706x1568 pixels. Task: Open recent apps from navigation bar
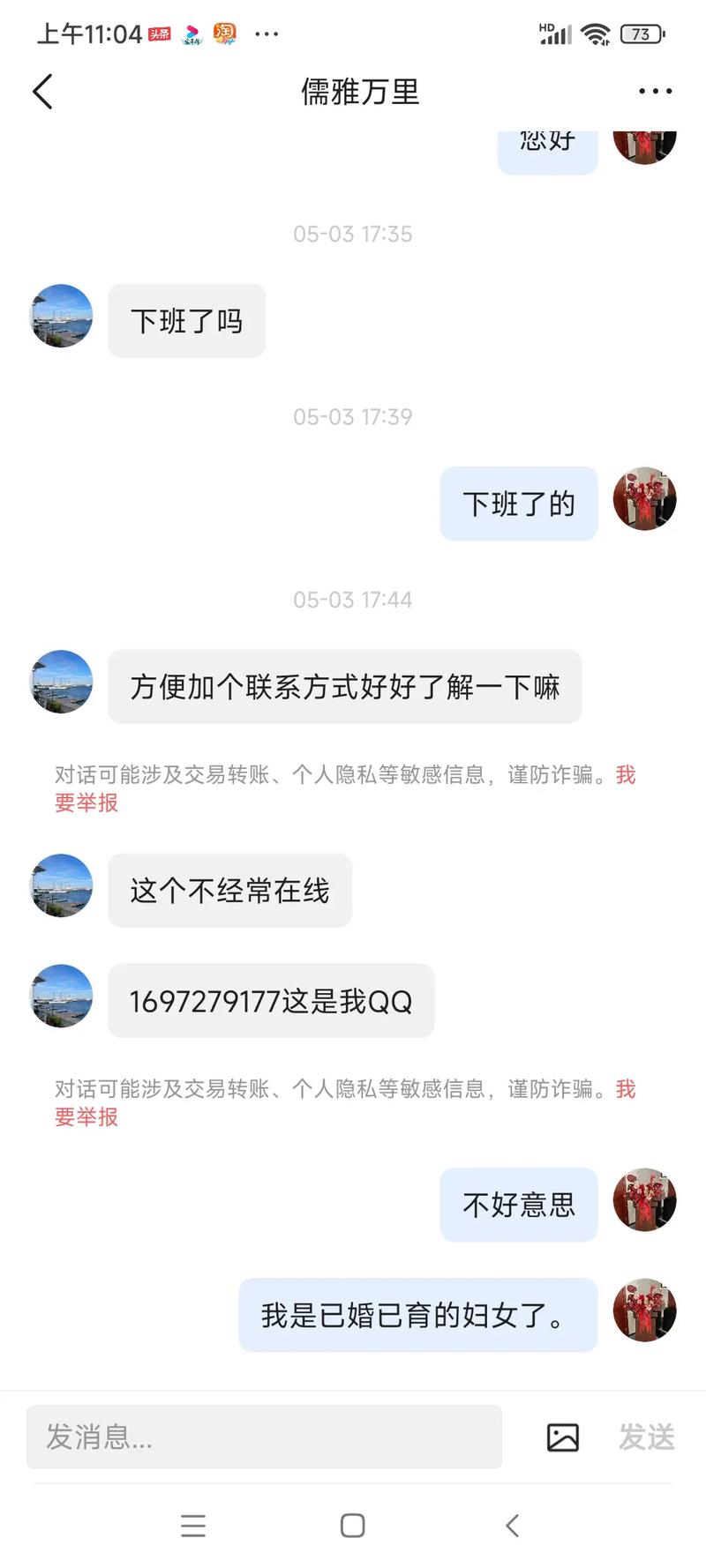coord(193,1526)
